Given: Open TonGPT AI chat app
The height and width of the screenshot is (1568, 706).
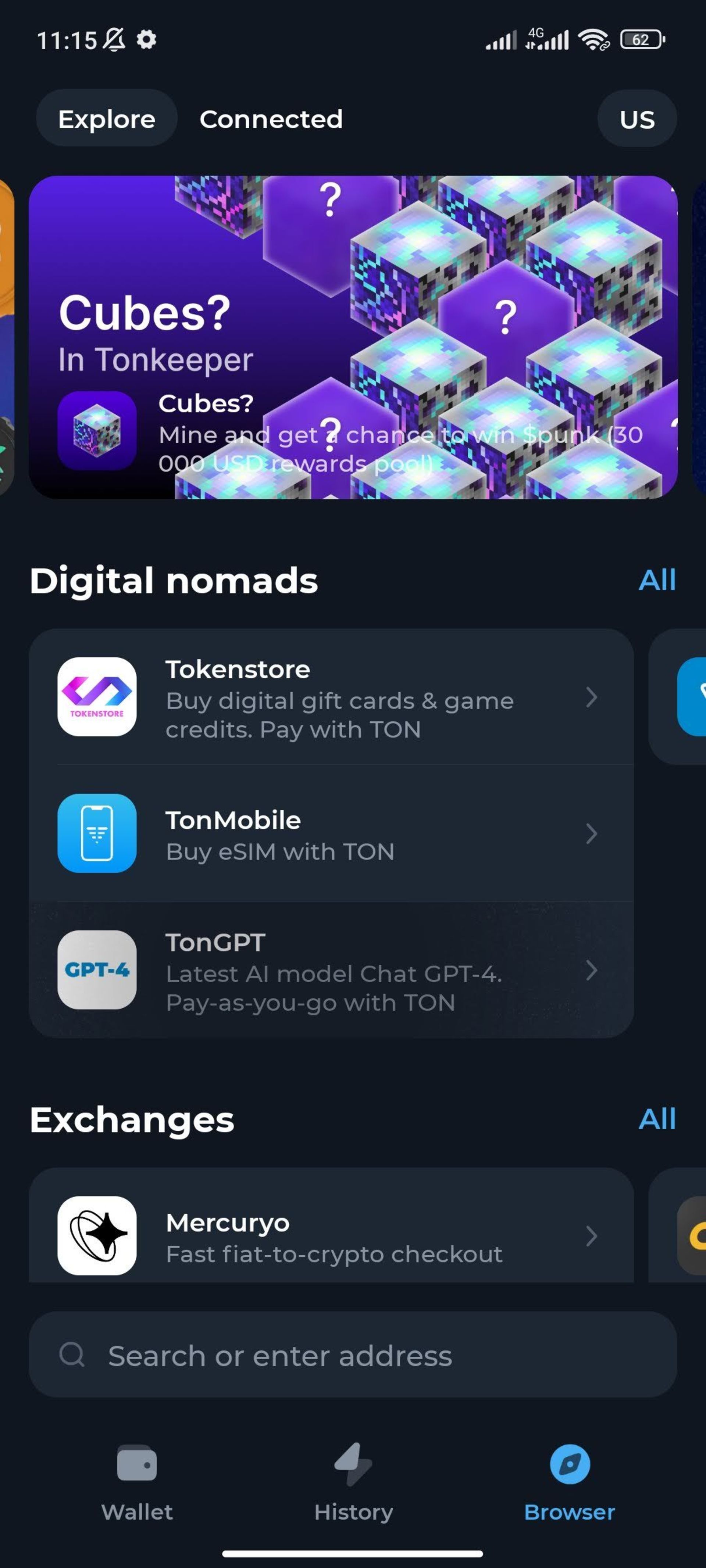Looking at the screenshot, I should 331,970.
